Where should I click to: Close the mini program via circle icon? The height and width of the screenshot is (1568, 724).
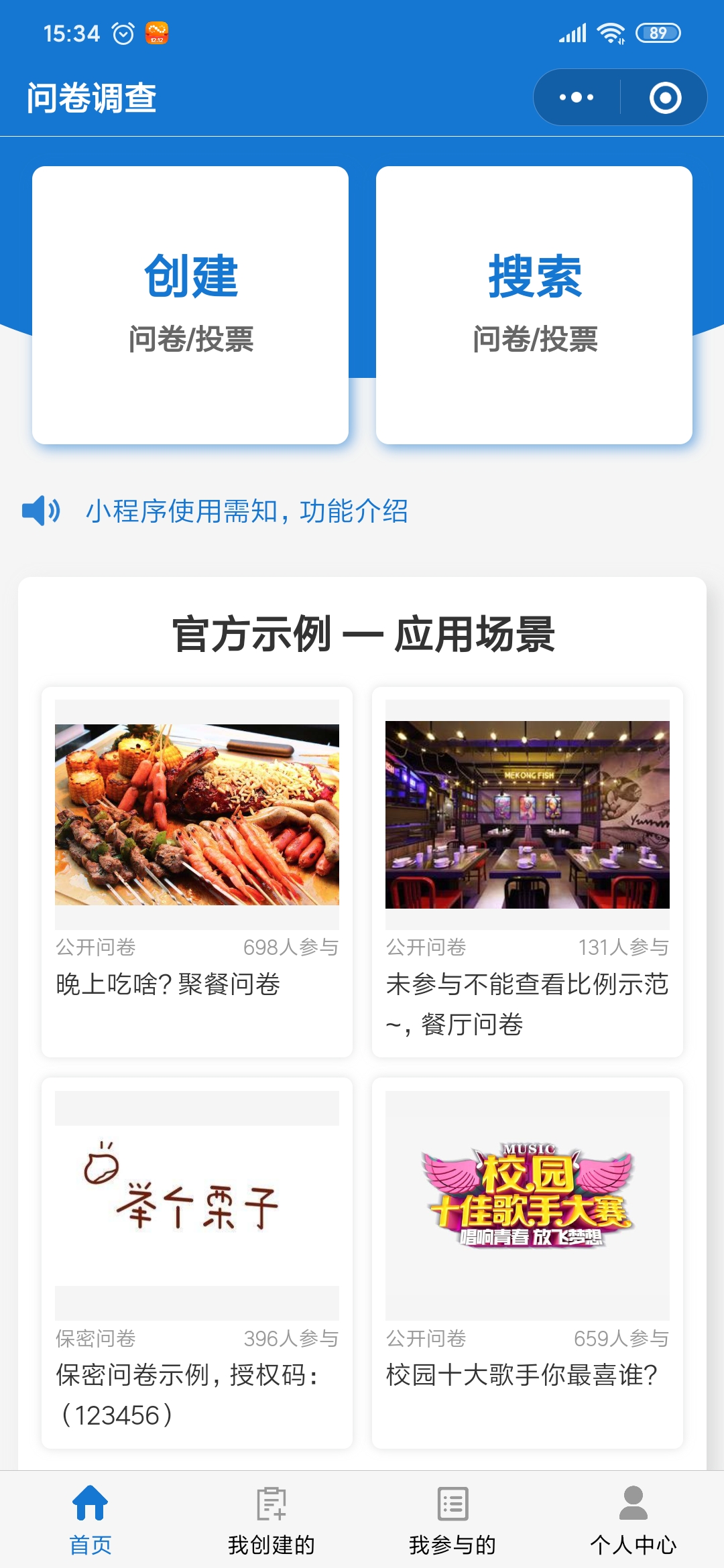pos(665,98)
